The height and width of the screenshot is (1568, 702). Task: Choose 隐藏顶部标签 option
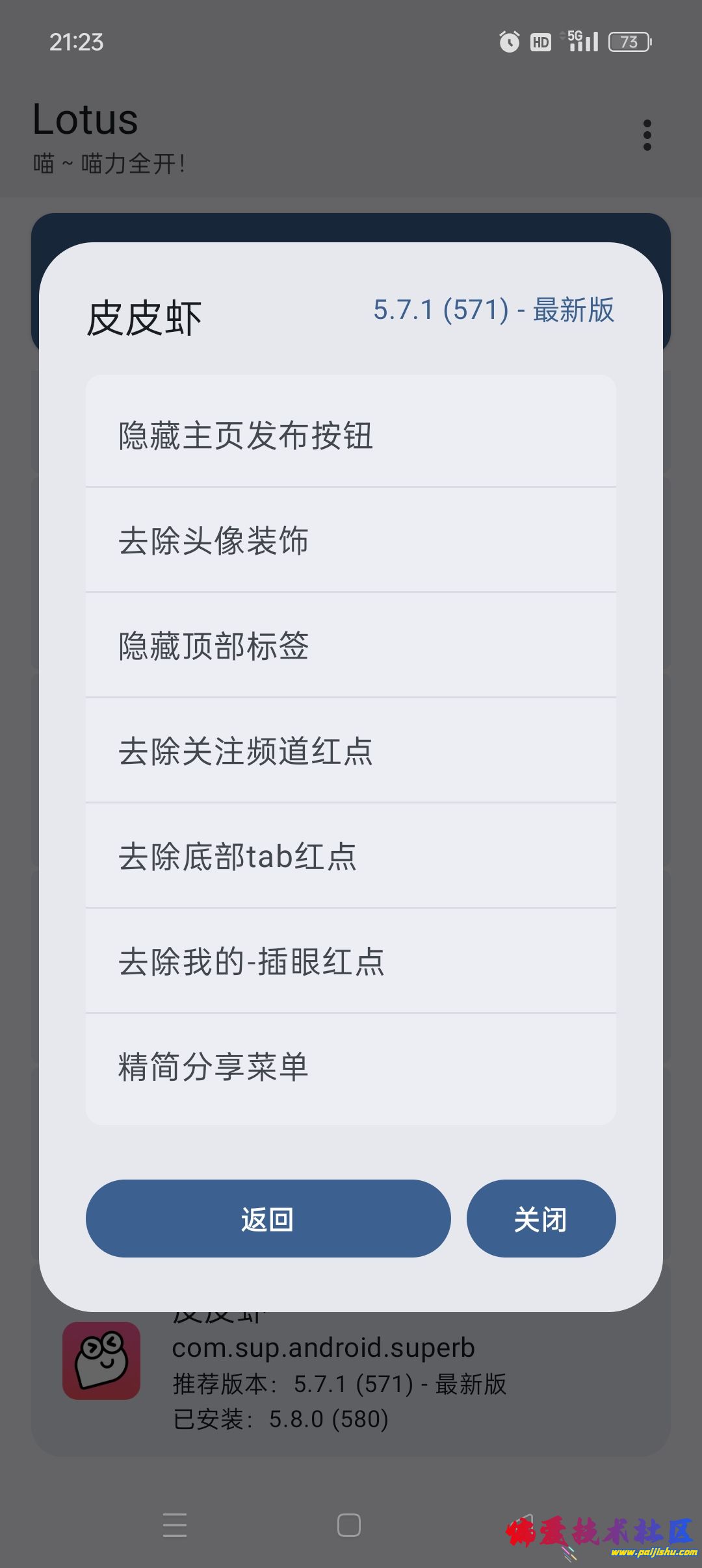[x=350, y=646]
